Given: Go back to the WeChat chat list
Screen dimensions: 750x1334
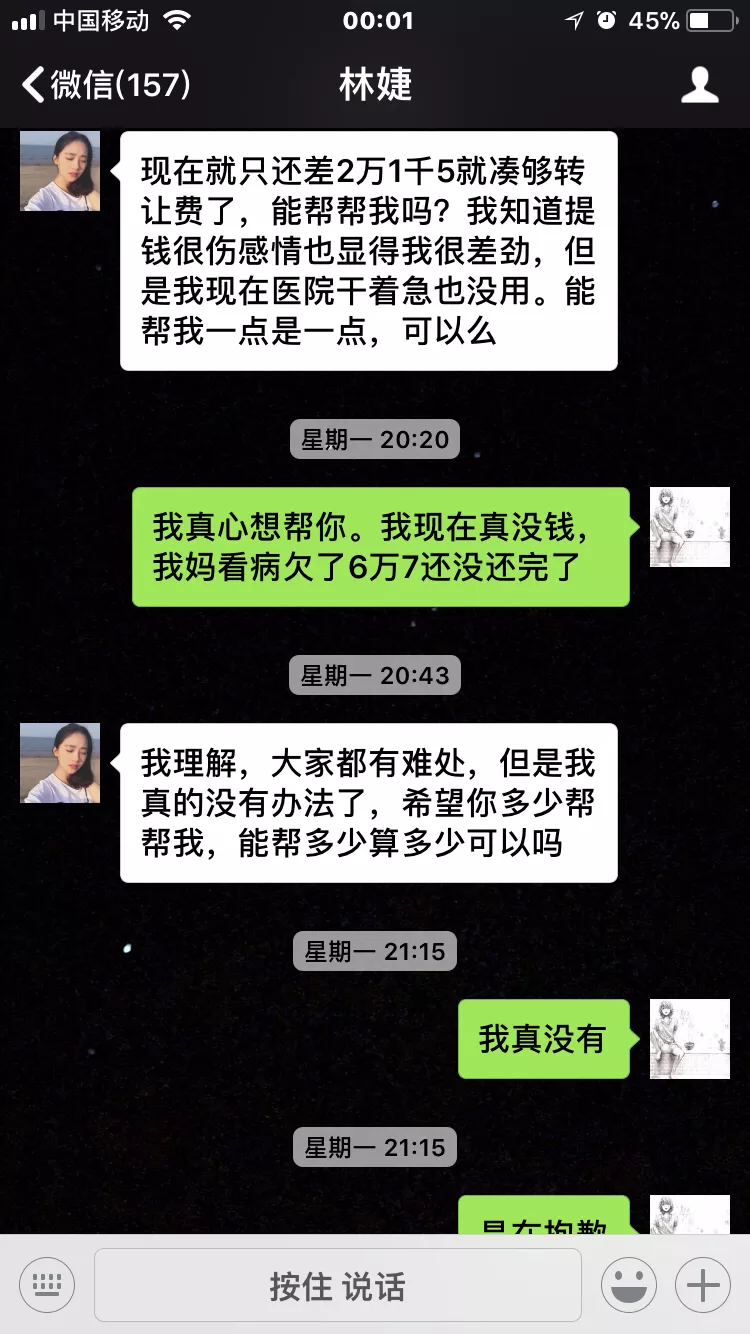Looking at the screenshot, I should coord(105,85).
